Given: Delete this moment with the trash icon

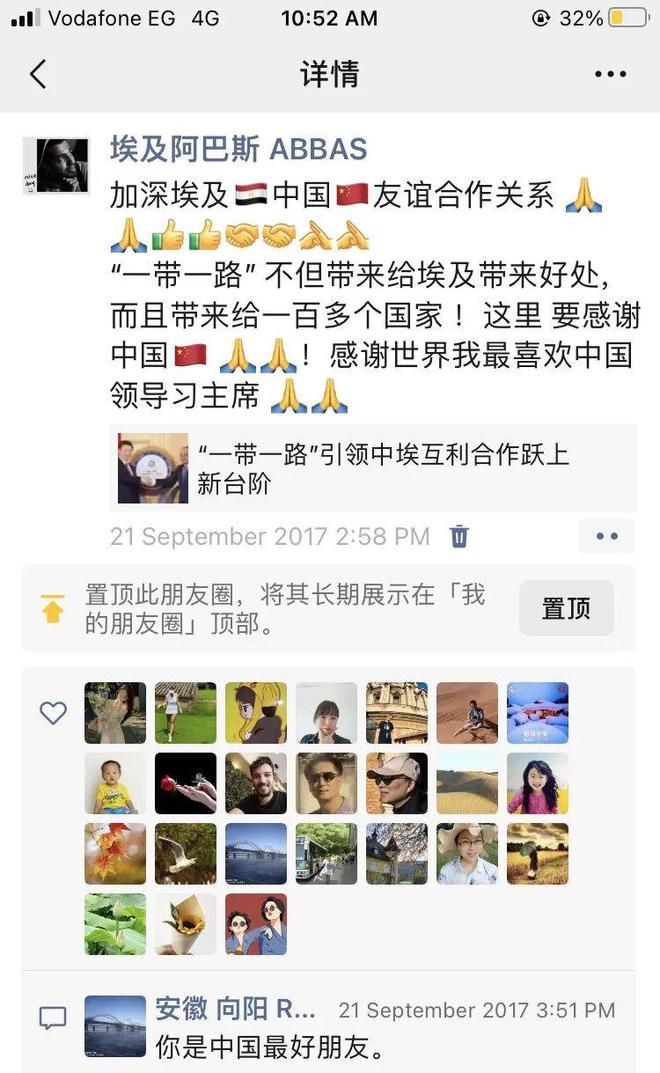Looking at the screenshot, I should coord(459,536).
